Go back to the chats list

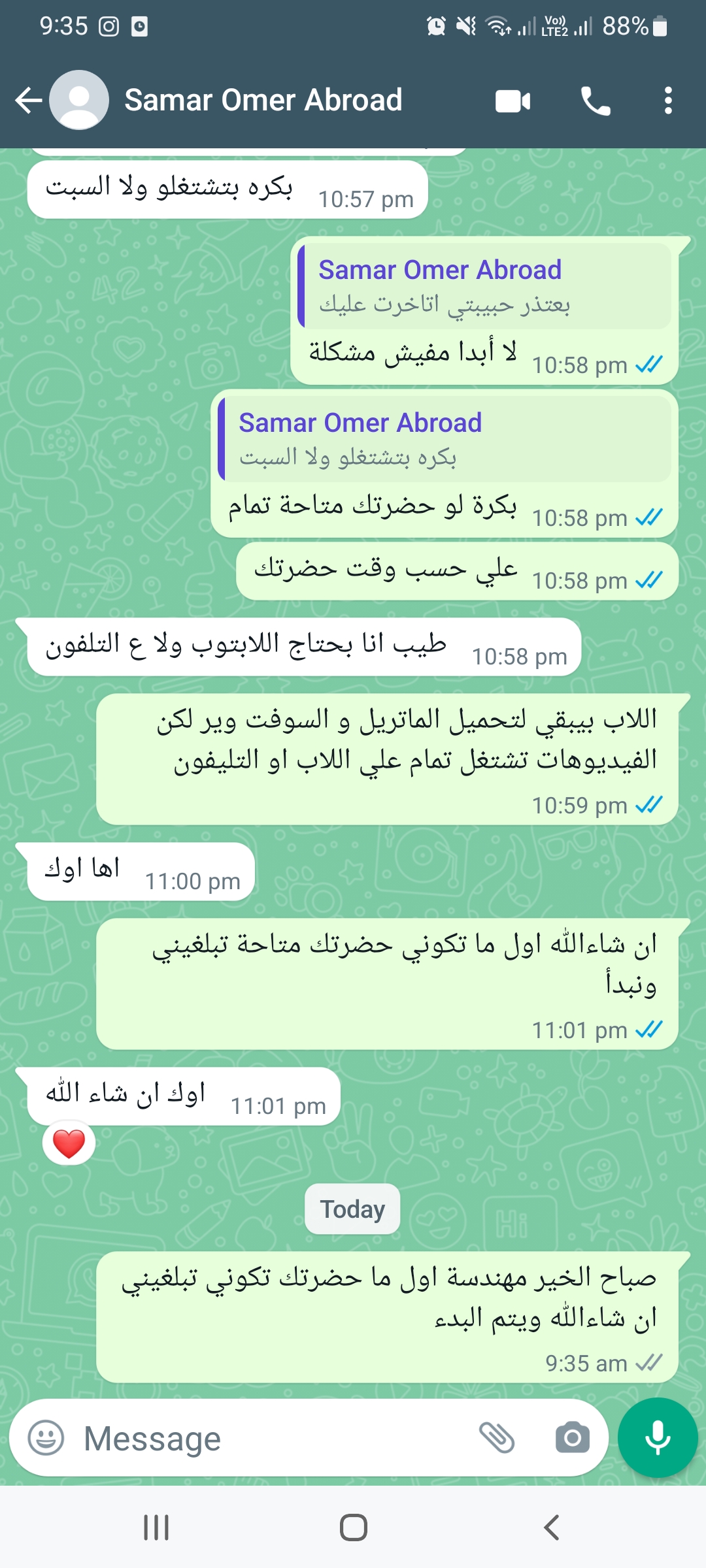tap(29, 101)
